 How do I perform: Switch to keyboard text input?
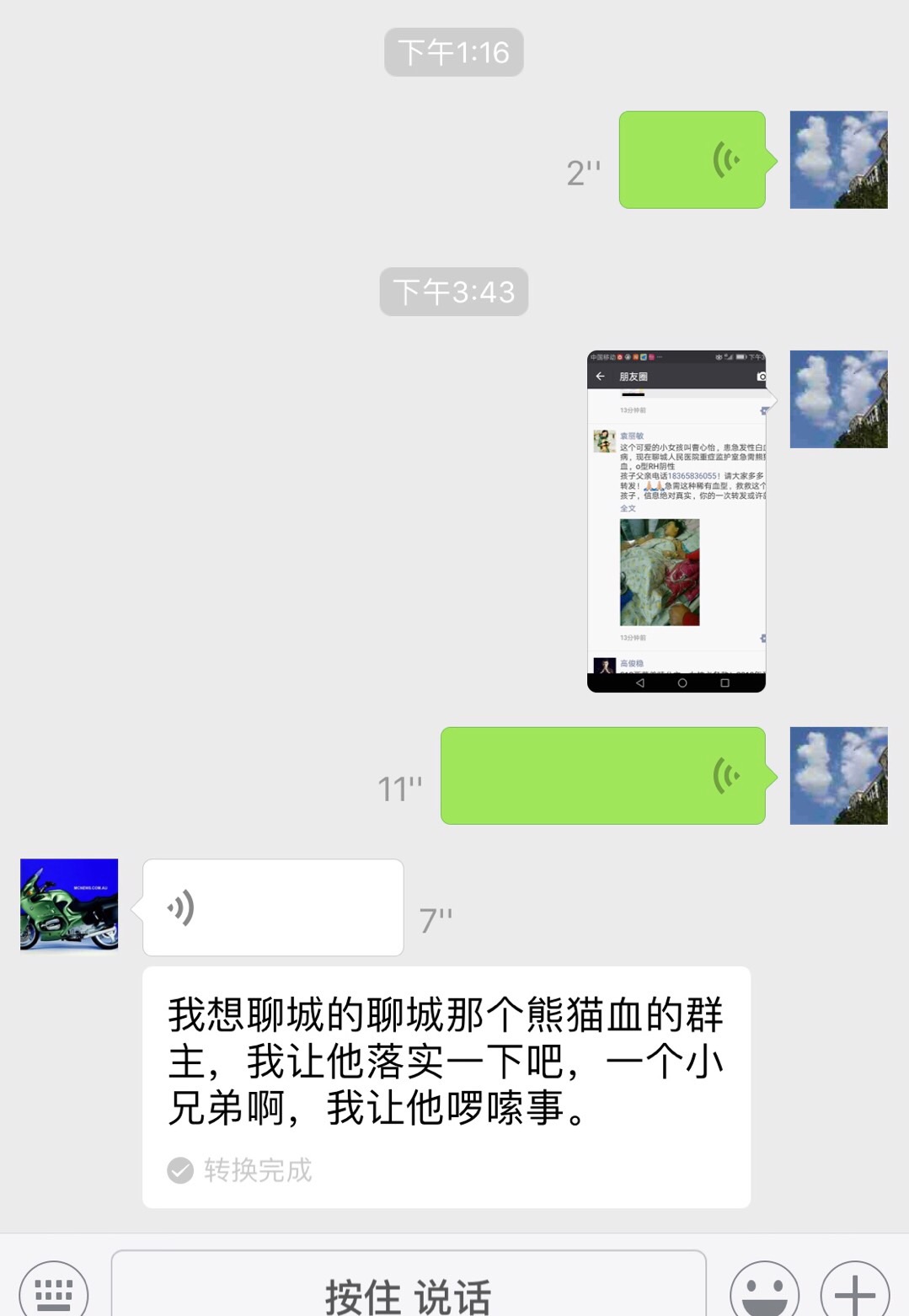(x=53, y=1291)
